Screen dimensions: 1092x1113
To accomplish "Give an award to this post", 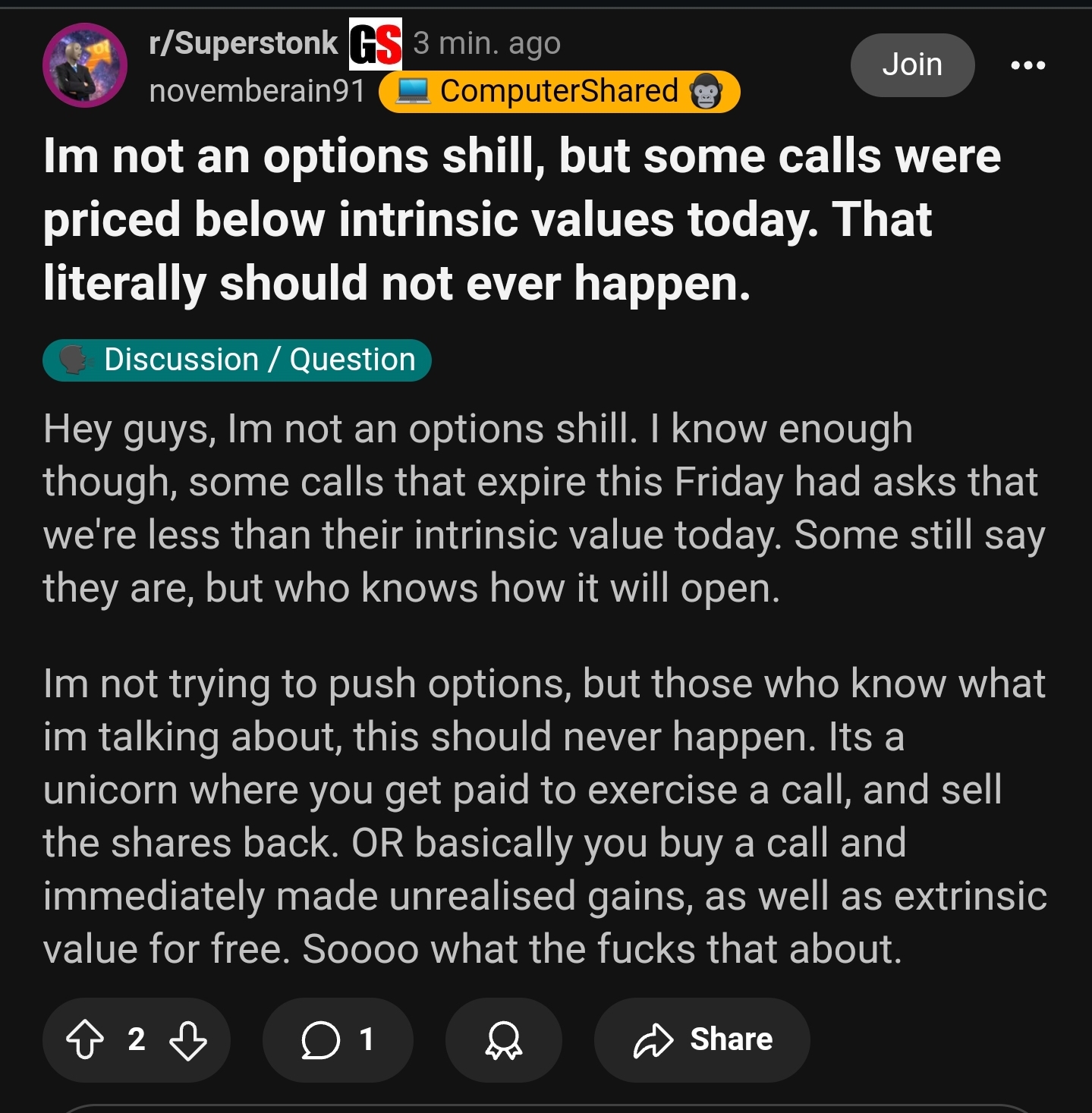I will [503, 1039].
